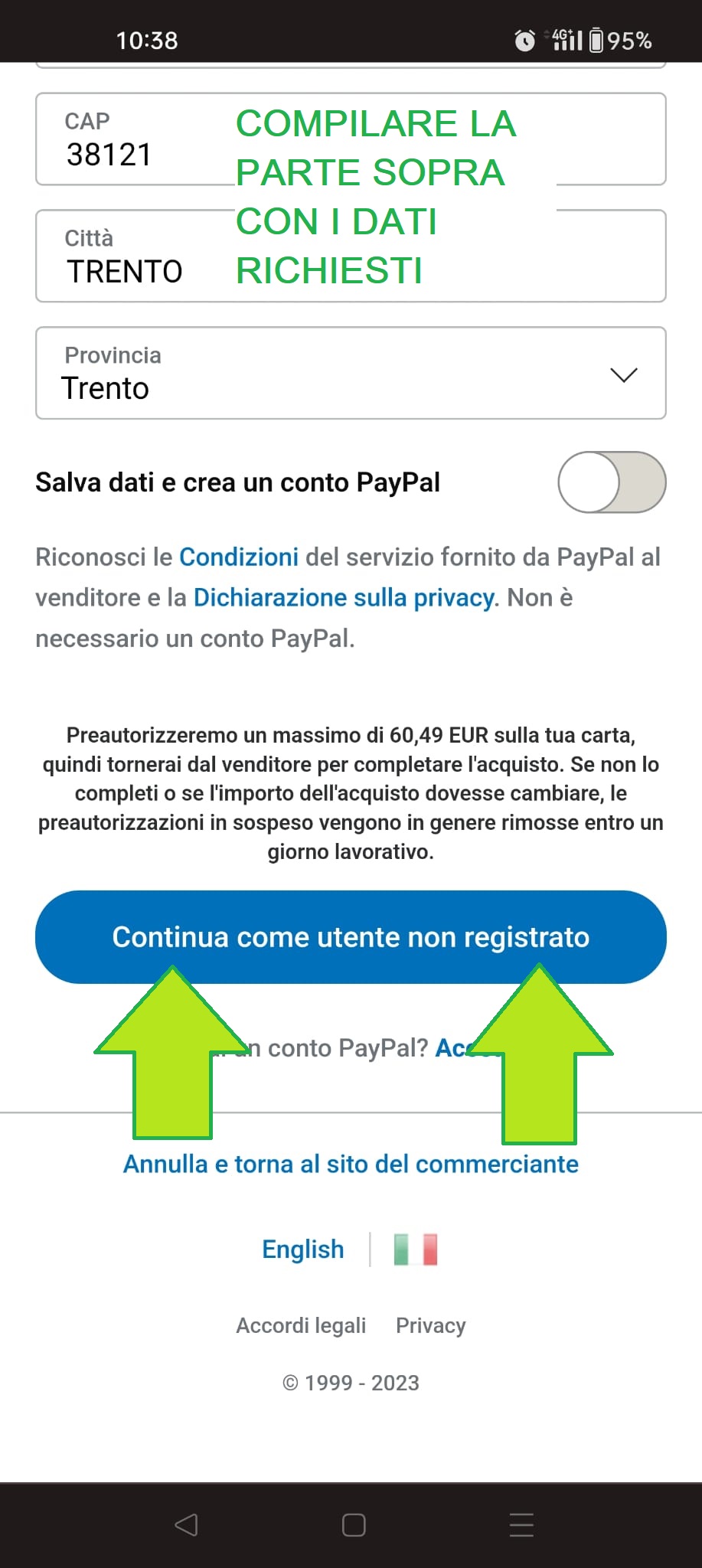Select Annulla e torna al sito del commerciante
702x1568 pixels.
point(351,1164)
